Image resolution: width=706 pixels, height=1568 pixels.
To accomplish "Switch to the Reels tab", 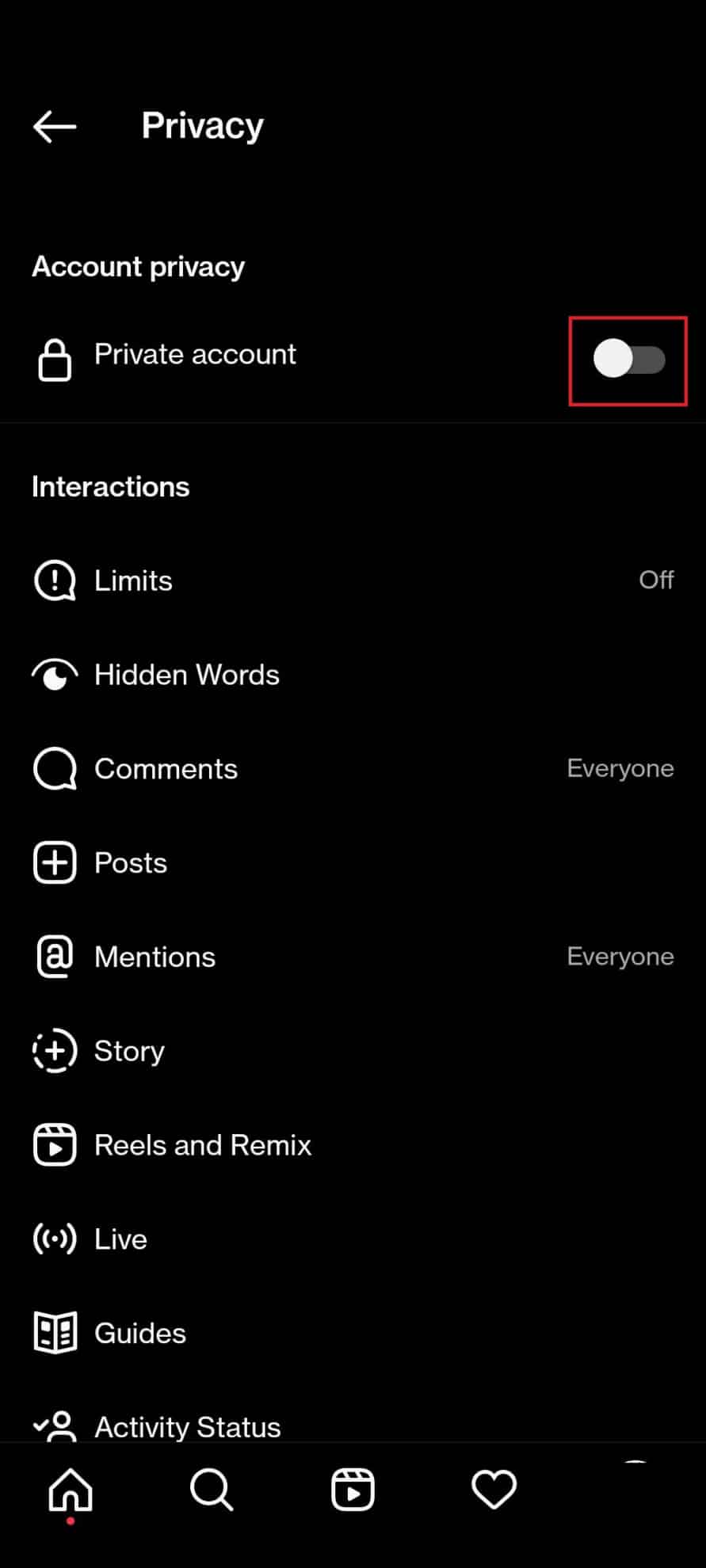I will click(353, 1490).
